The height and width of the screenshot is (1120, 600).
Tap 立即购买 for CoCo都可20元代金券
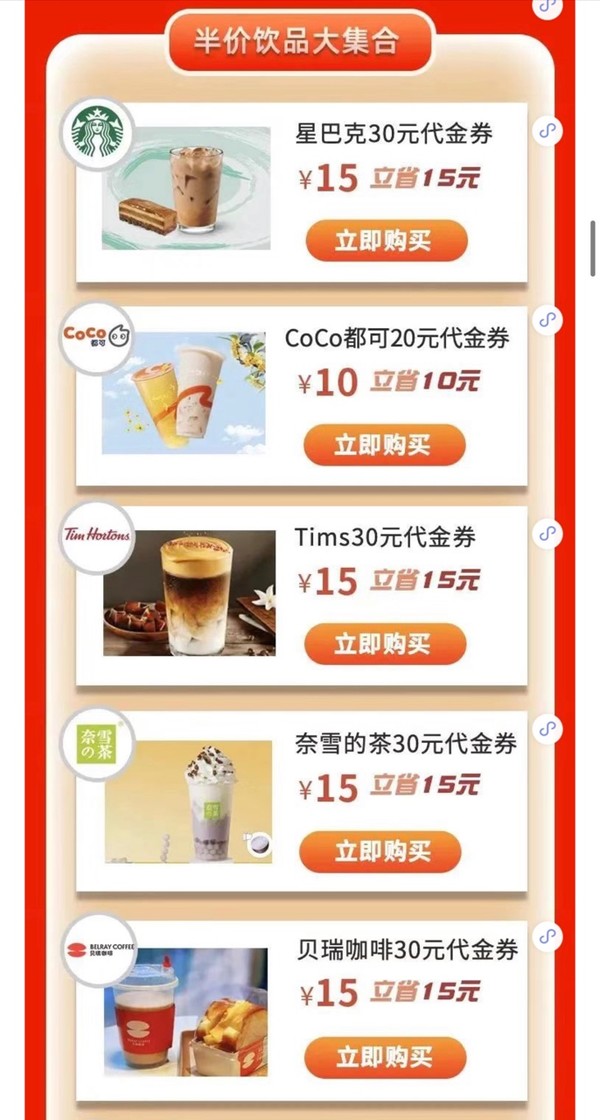(x=385, y=444)
